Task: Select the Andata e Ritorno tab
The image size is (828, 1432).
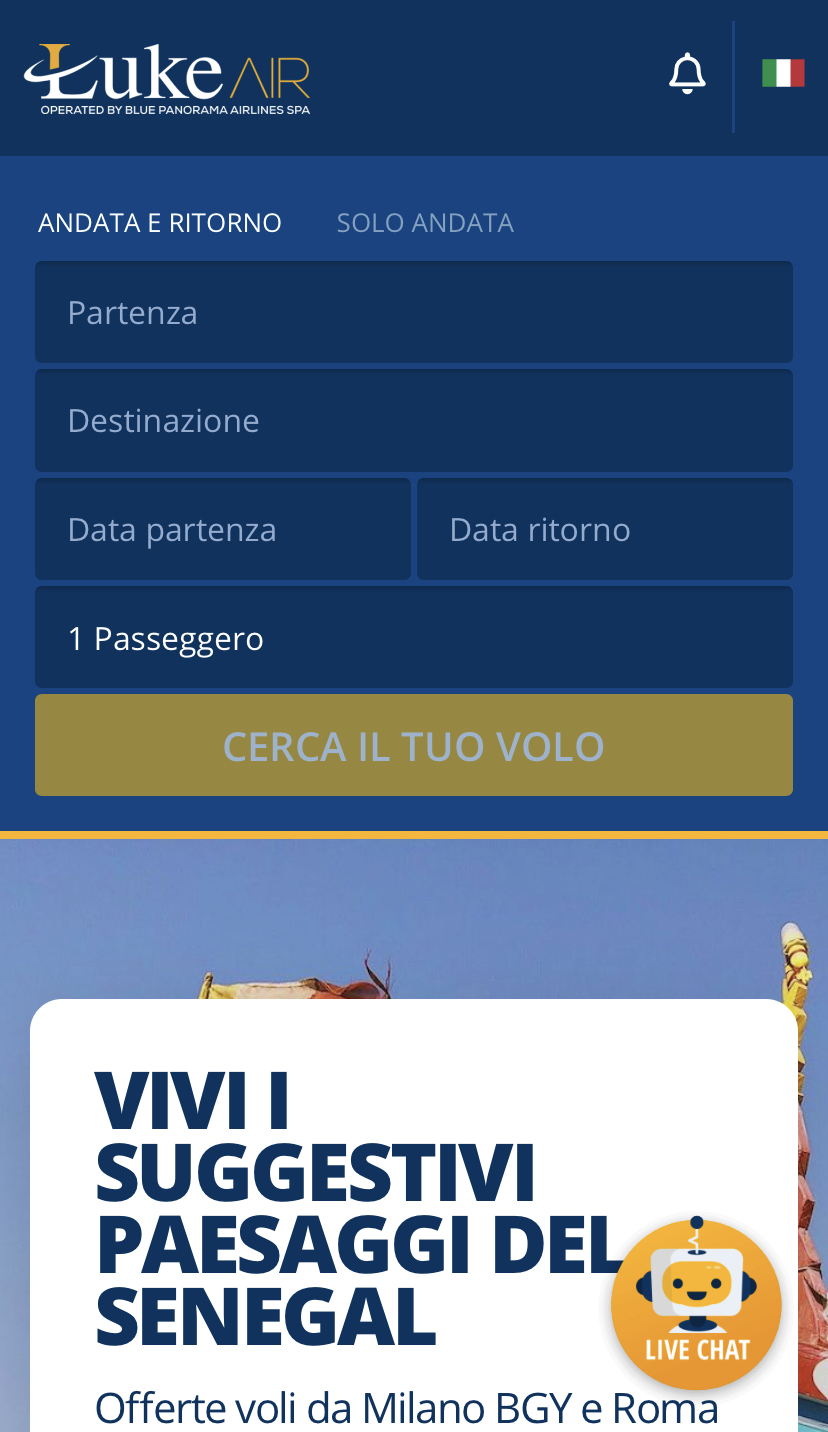Action: [x=160, y=222]
